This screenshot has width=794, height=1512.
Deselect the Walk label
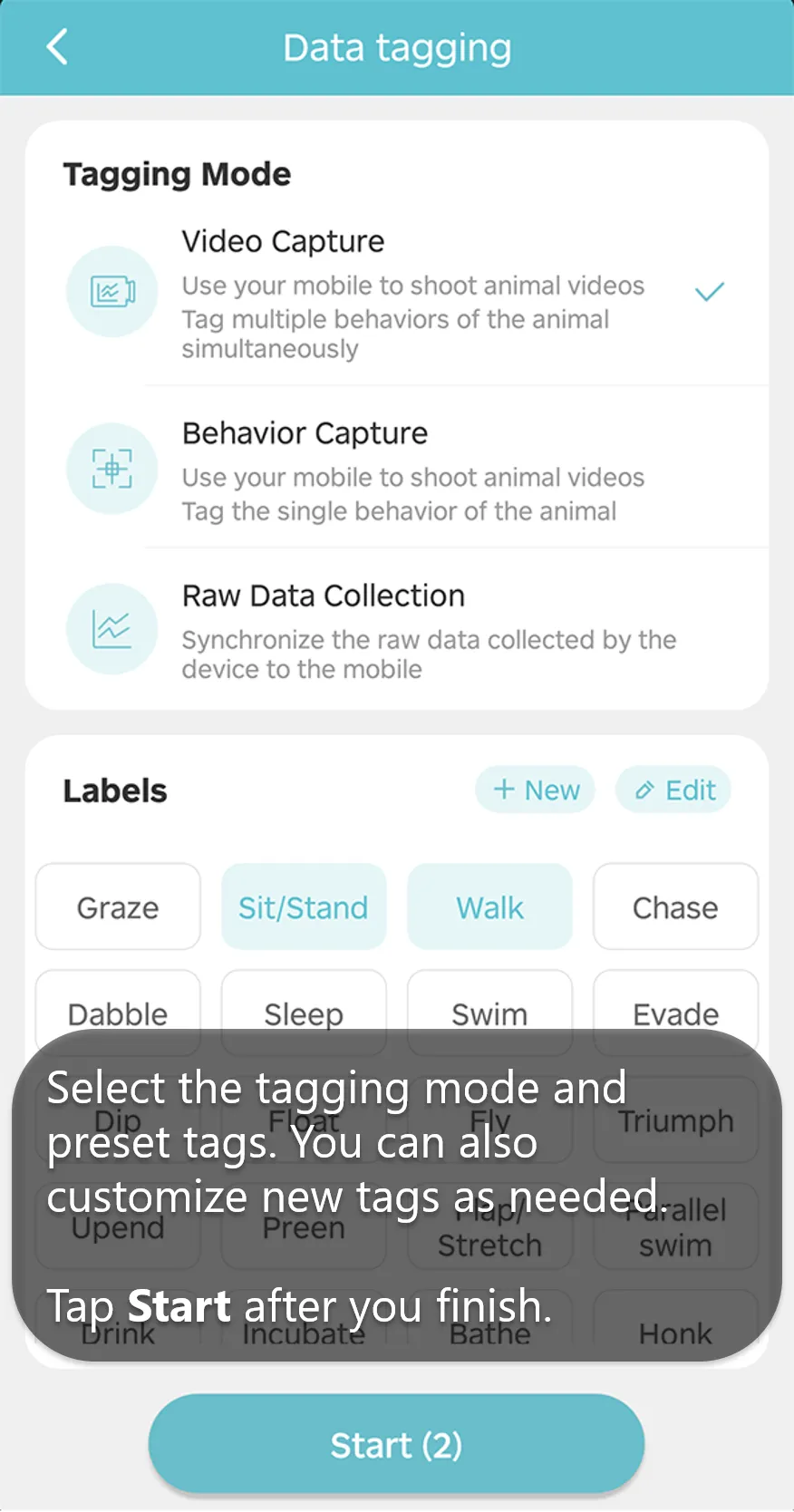pos(489,907)
